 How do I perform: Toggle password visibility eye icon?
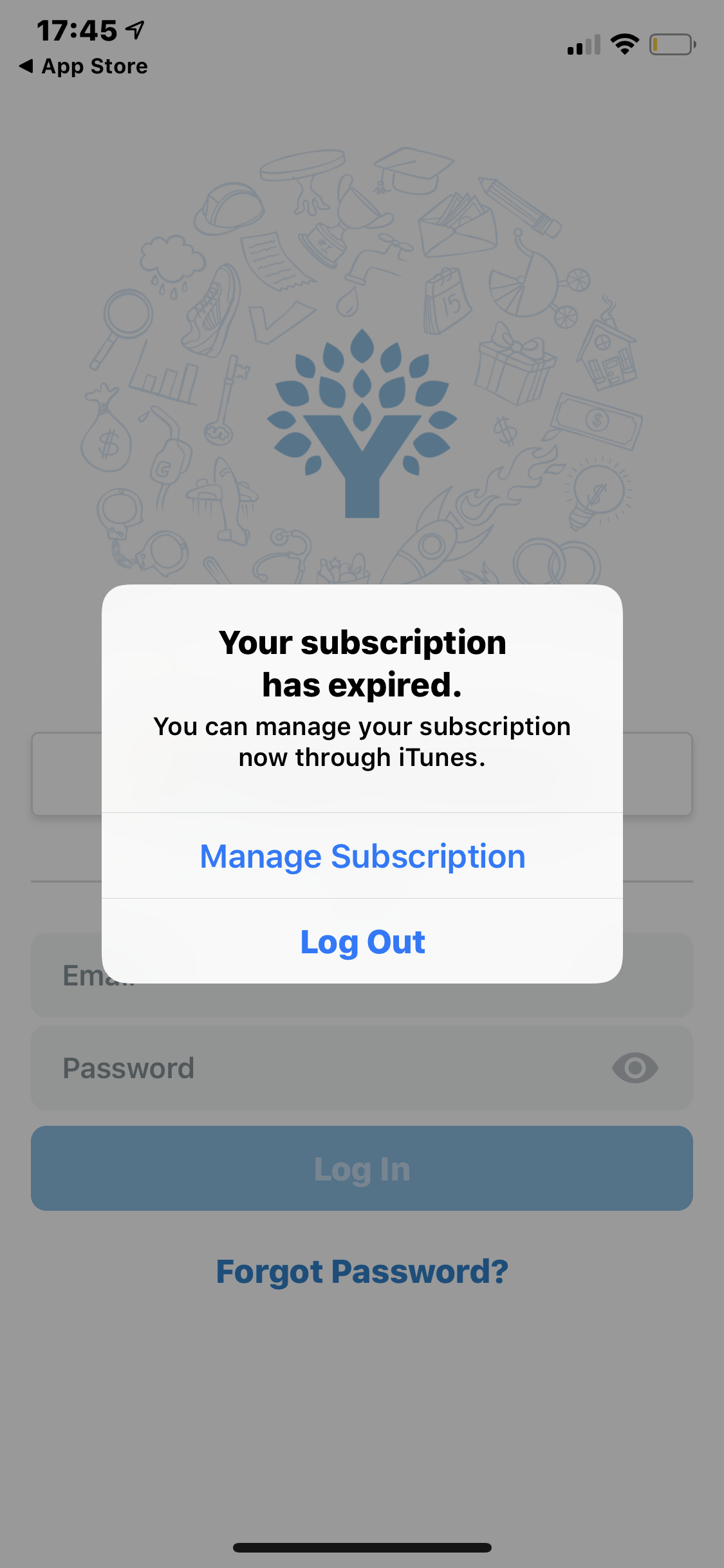635,1068
